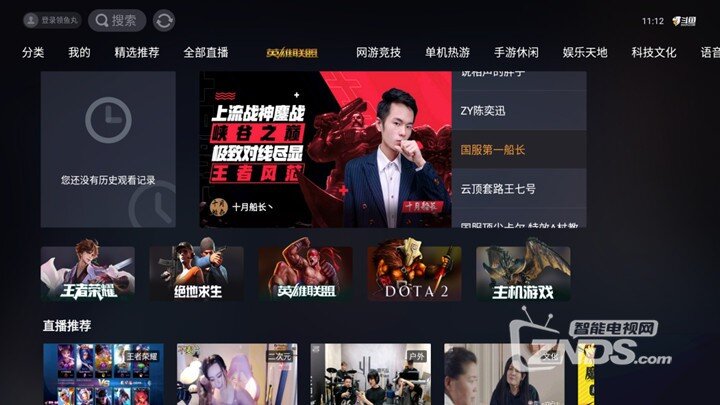The image size is (720, 405).
Task: Switch to the 分类 tab
Action: [33, 53]
